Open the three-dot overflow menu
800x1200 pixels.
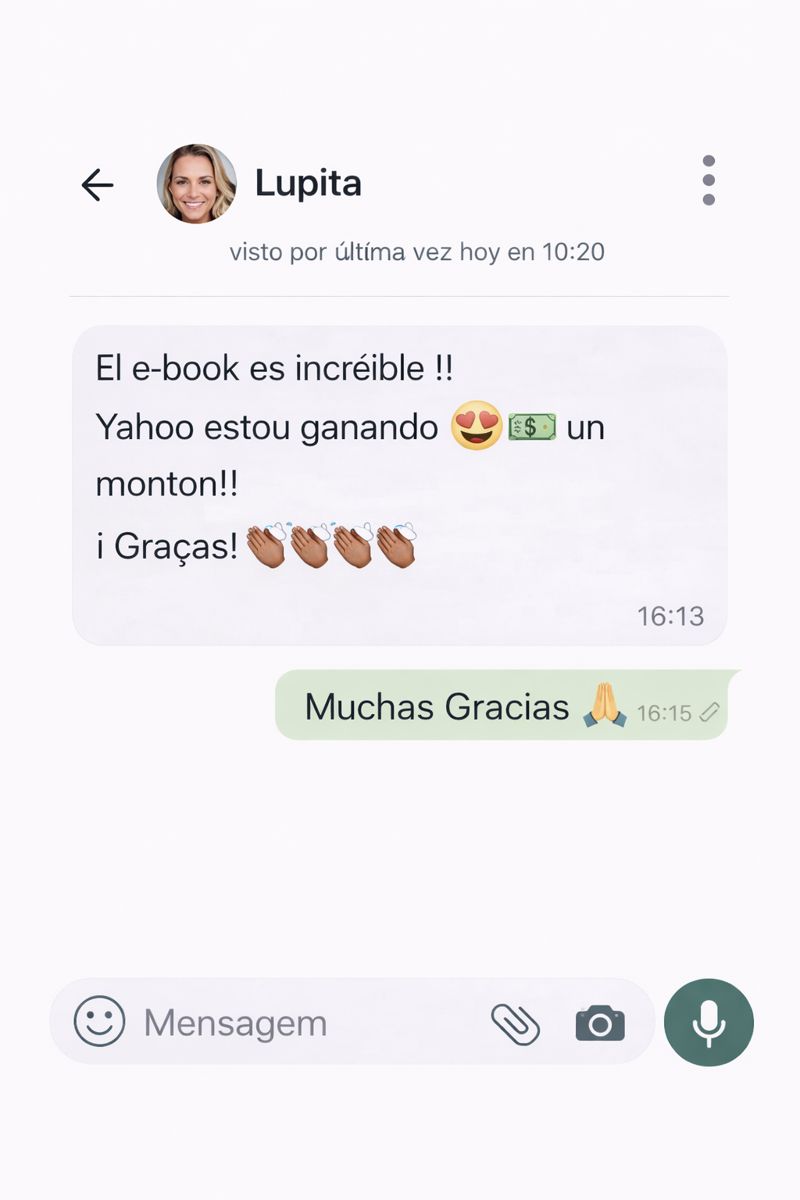708,181
